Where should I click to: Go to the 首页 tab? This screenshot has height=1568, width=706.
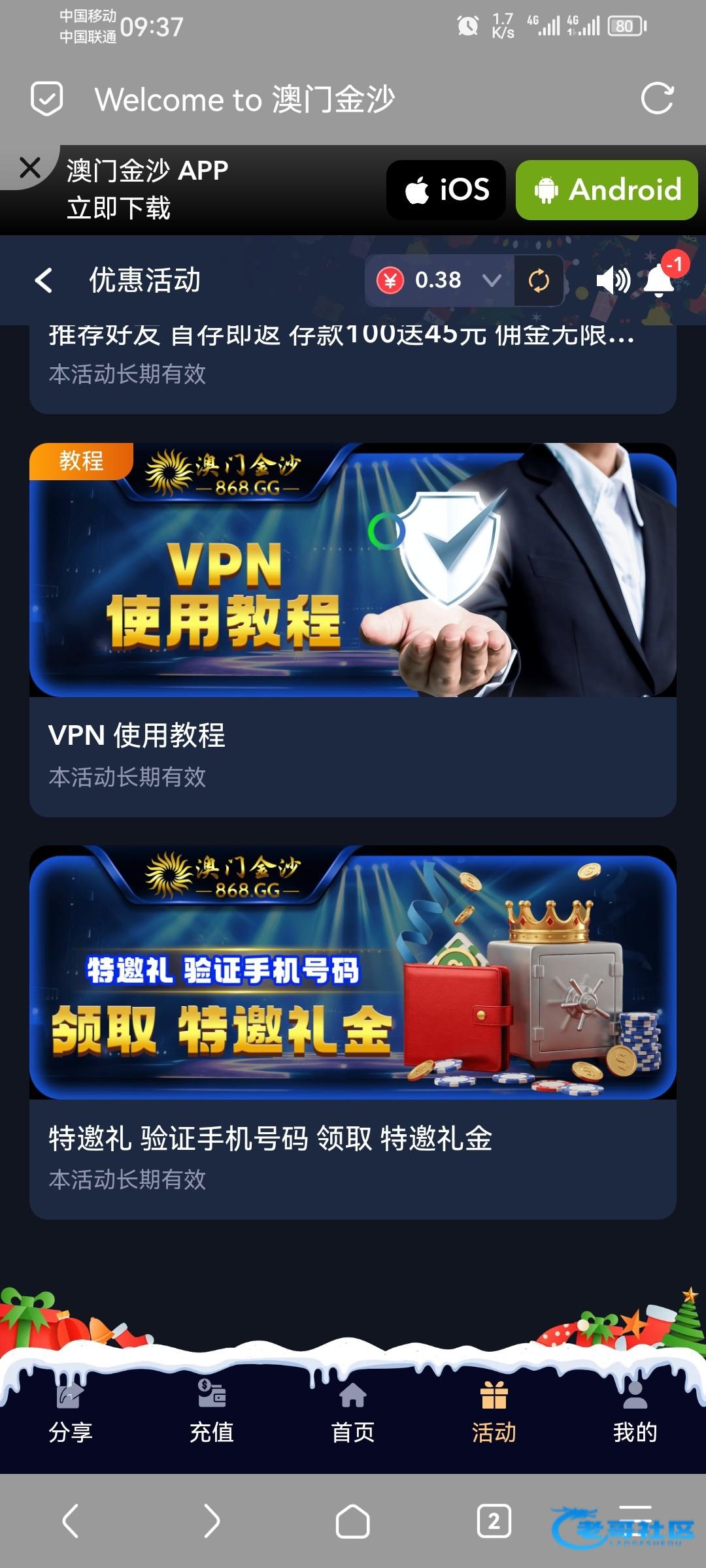pyautogui.click(x=353, y=1413)
